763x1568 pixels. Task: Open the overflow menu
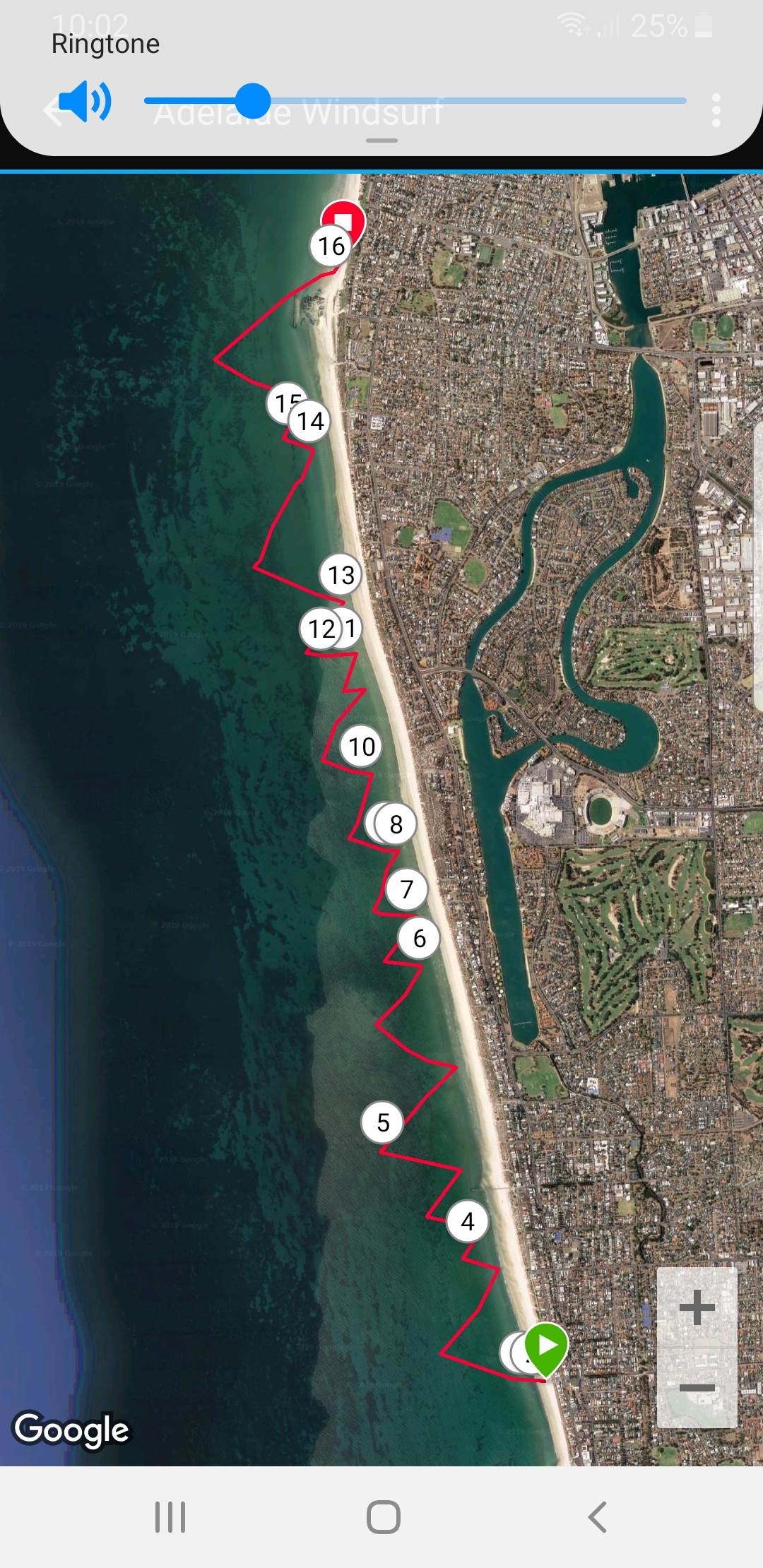tap(716, 110)
